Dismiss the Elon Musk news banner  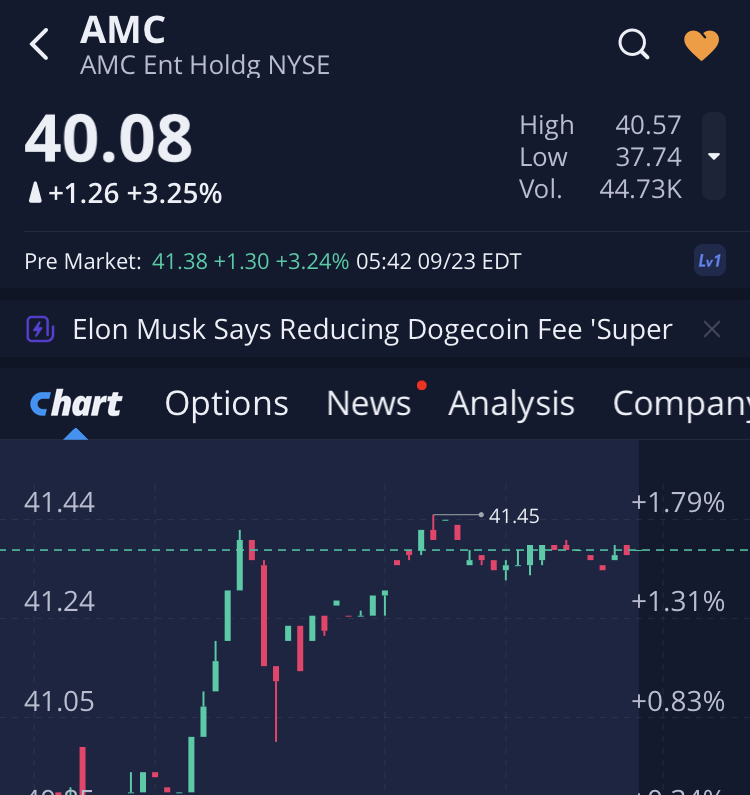click(x=712, y=329)
